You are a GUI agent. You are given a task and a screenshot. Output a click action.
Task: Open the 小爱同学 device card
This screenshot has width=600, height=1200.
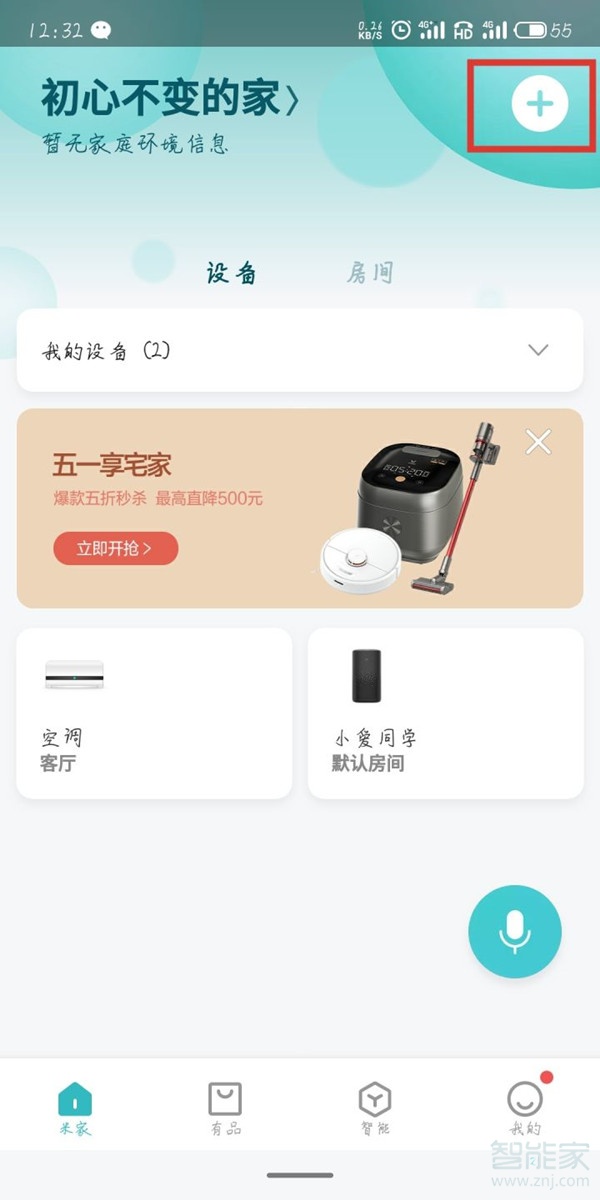(x=445, y=713)
